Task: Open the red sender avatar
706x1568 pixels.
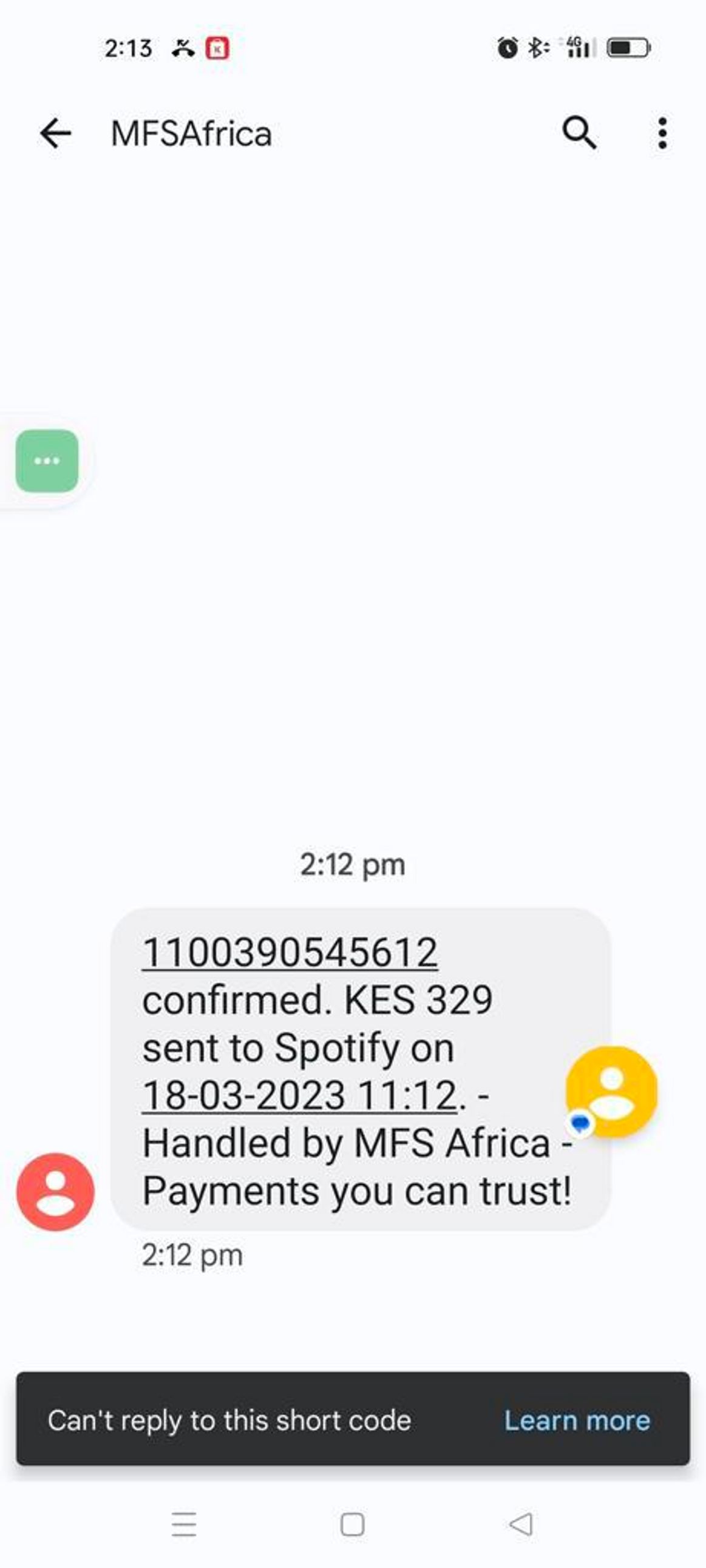Action: 55,1192
